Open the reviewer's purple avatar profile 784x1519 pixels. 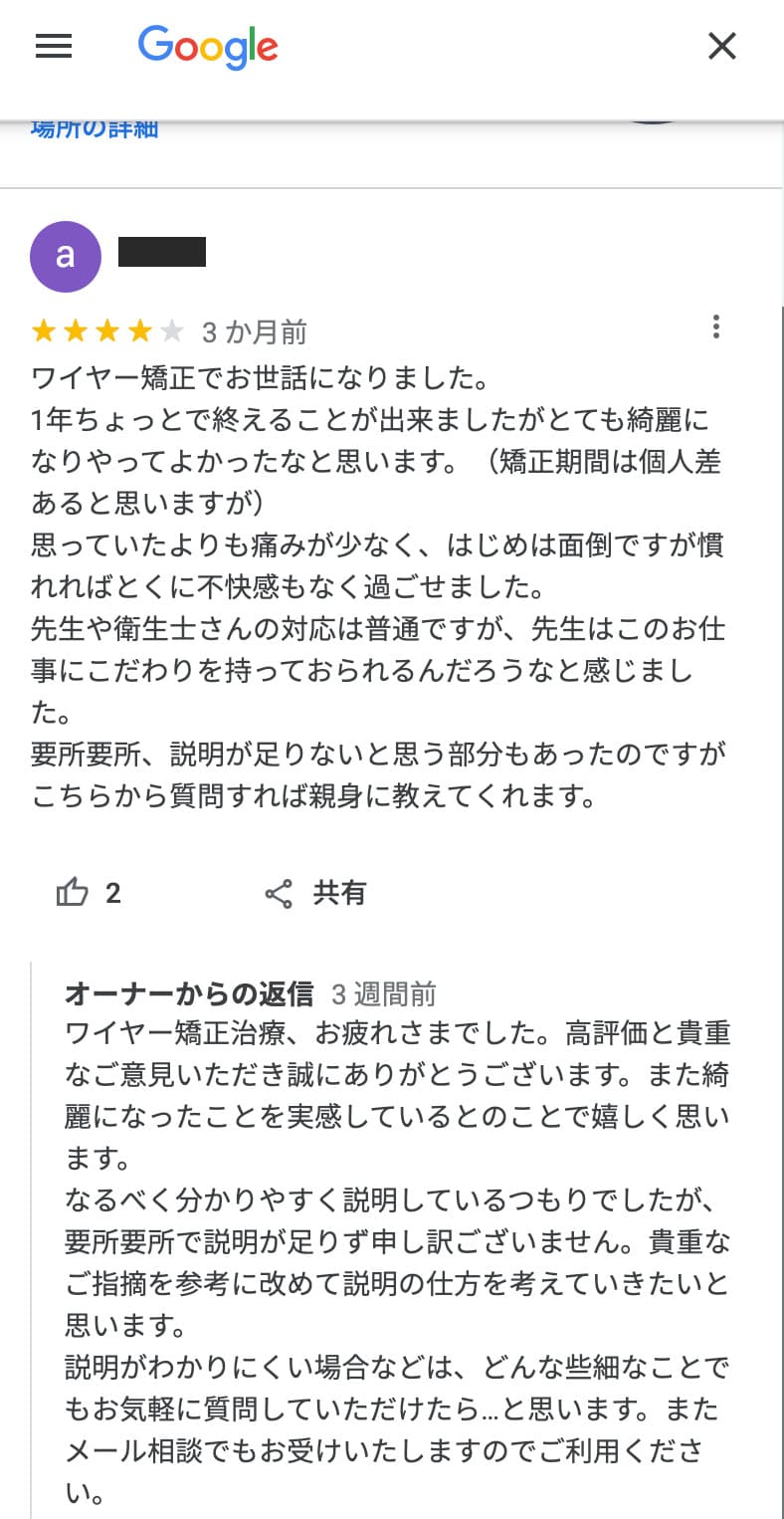pos(66,257)
